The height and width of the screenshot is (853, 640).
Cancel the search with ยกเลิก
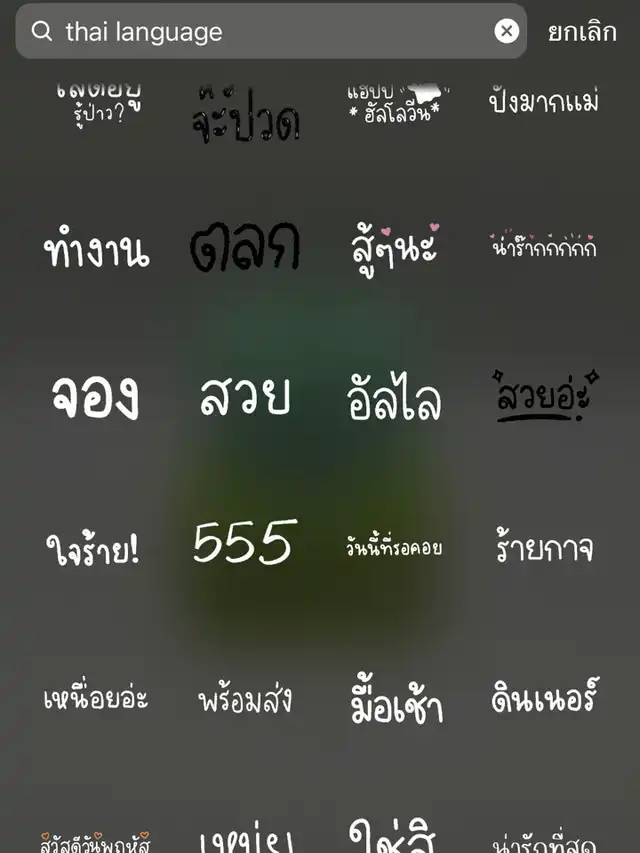click(x=582, y=32)
